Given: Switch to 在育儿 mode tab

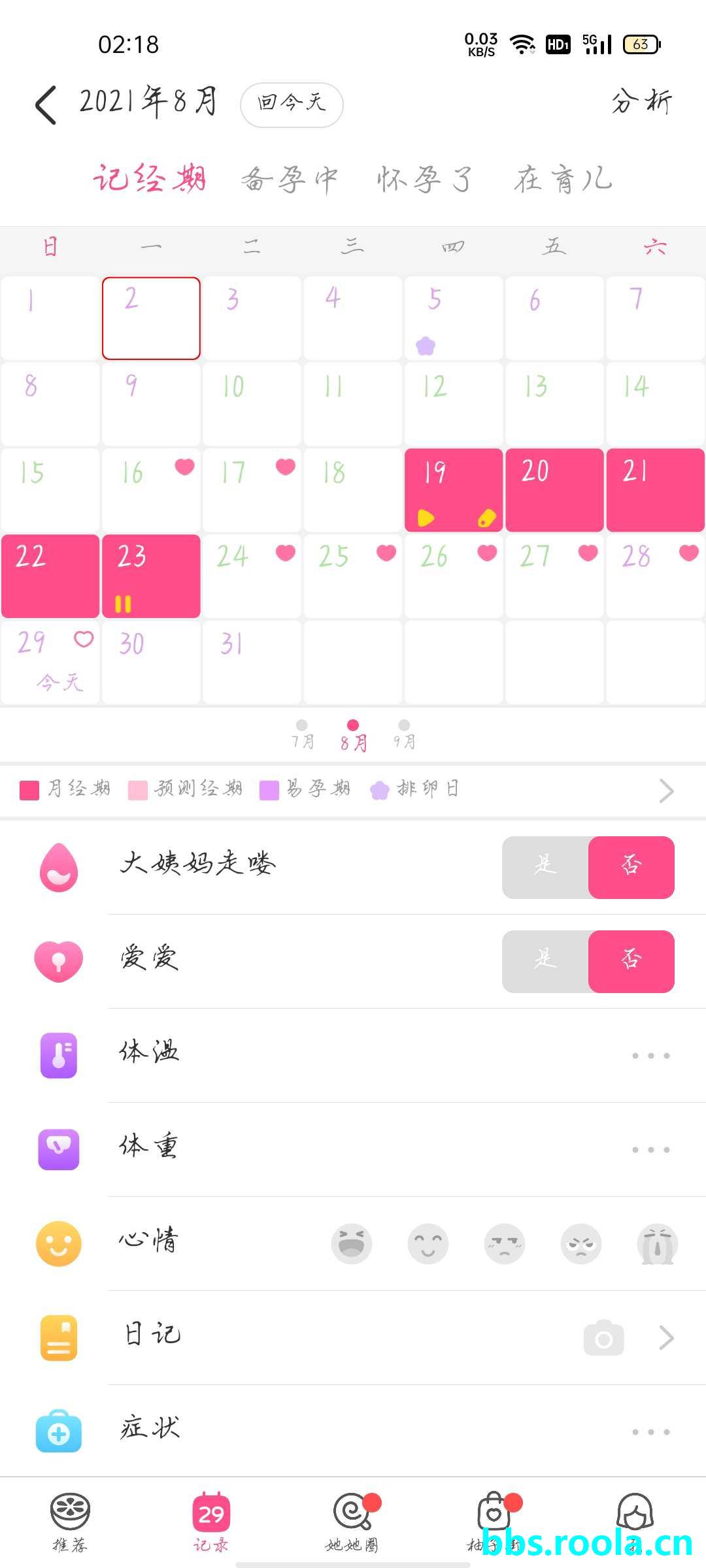Looking at the screenshot, I should 563,180.
